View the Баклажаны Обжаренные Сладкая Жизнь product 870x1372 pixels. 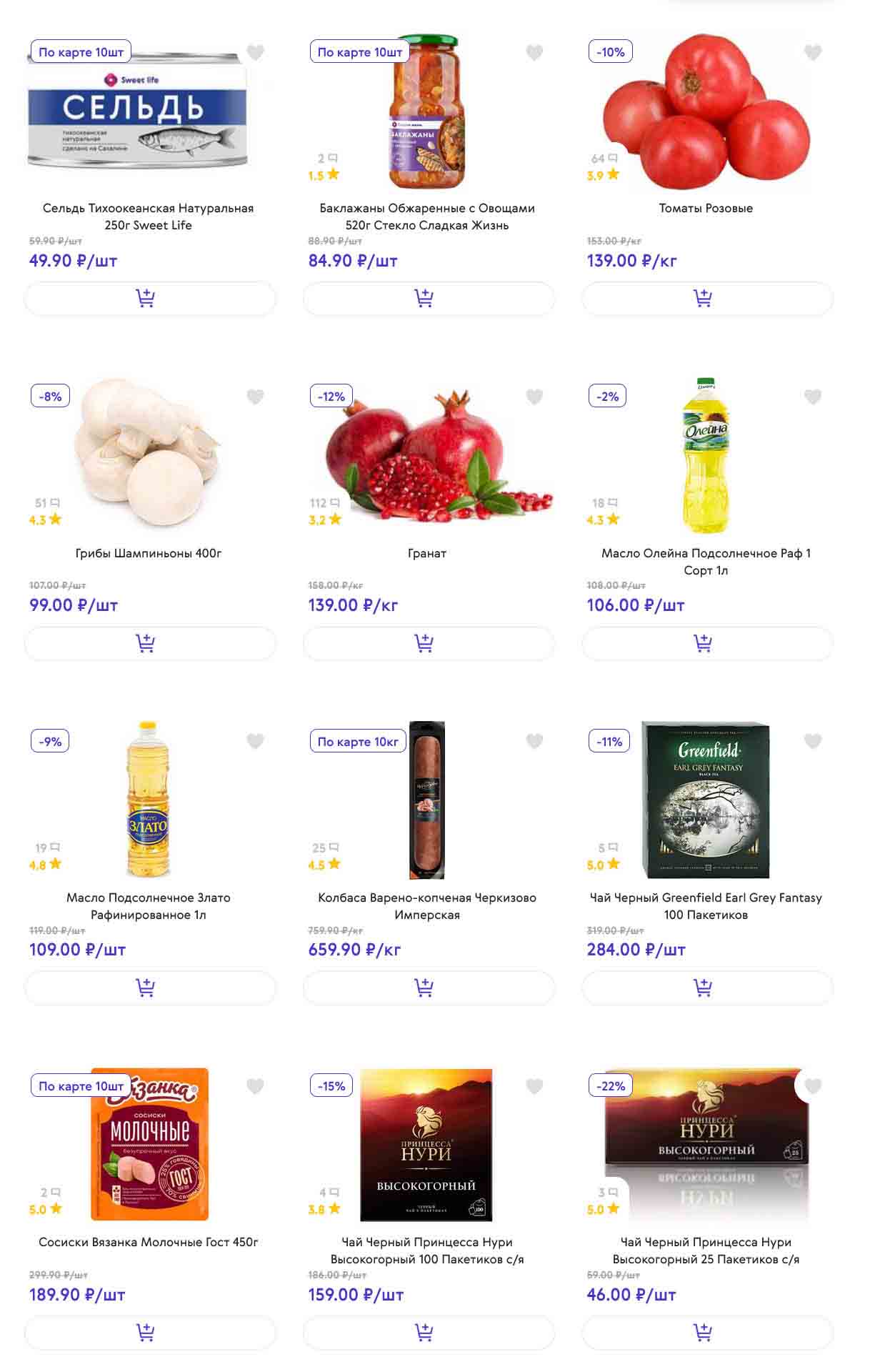[427, 216]
